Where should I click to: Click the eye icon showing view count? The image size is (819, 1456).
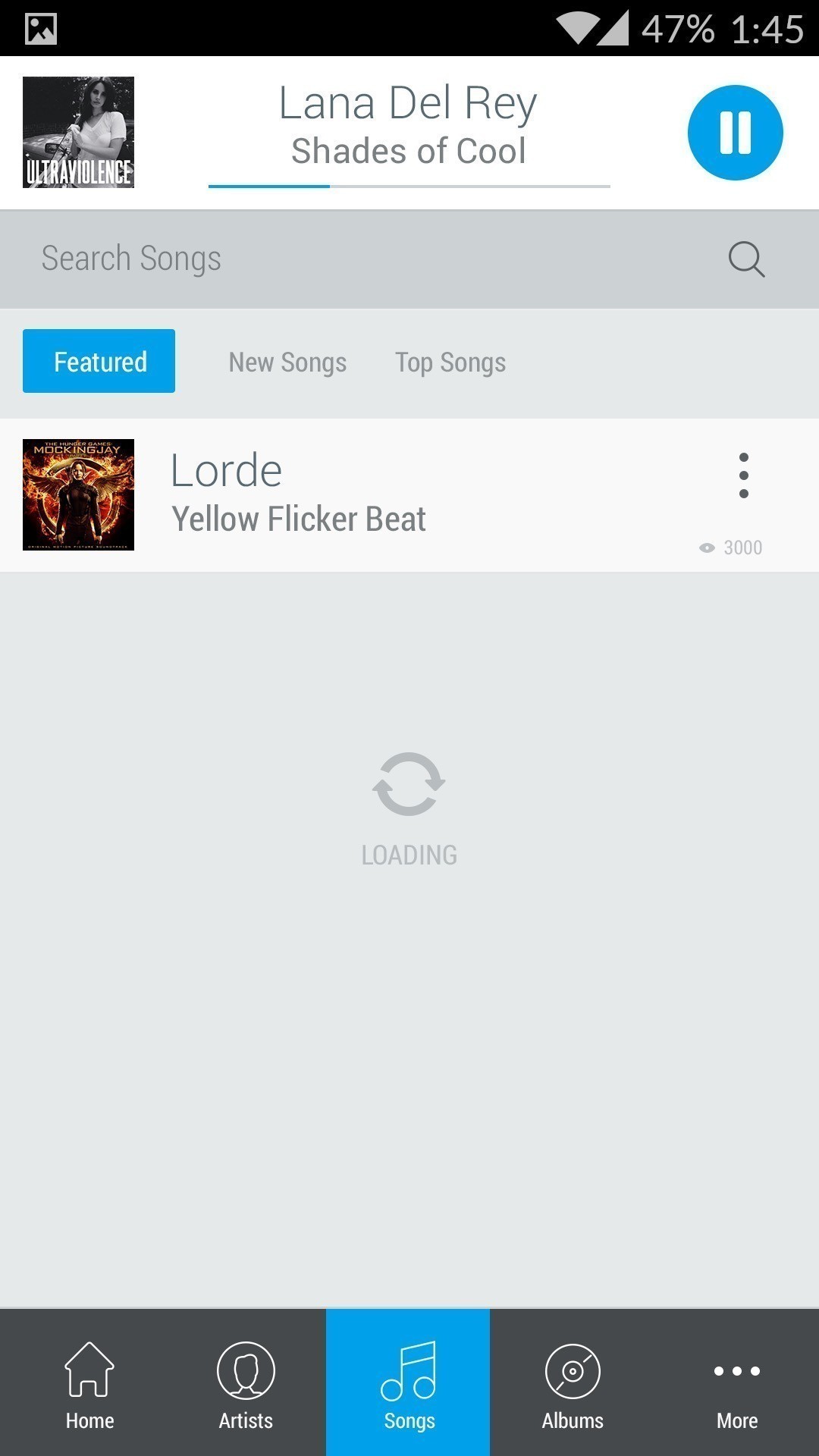click(x=706, y=547)
